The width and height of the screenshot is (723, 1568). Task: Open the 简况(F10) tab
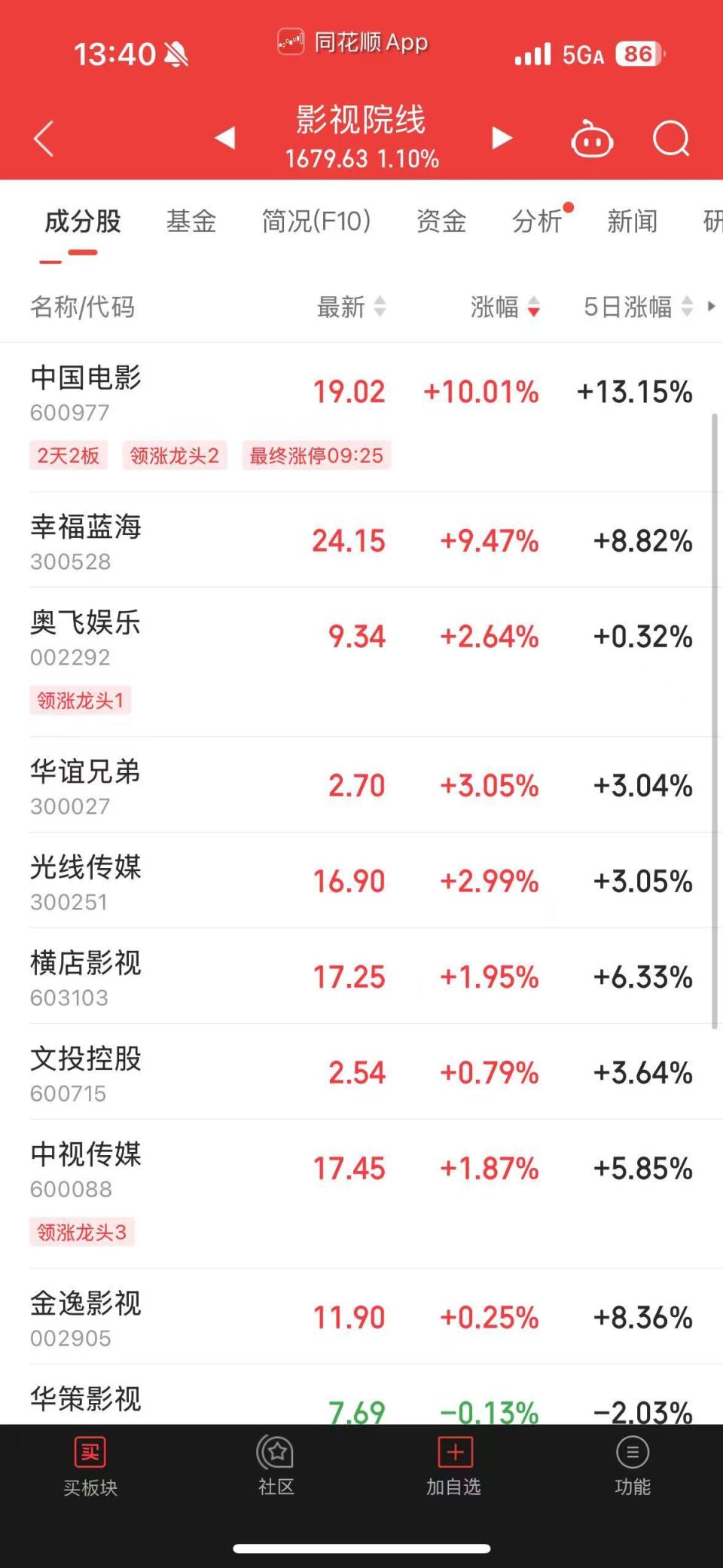[314, 222]
